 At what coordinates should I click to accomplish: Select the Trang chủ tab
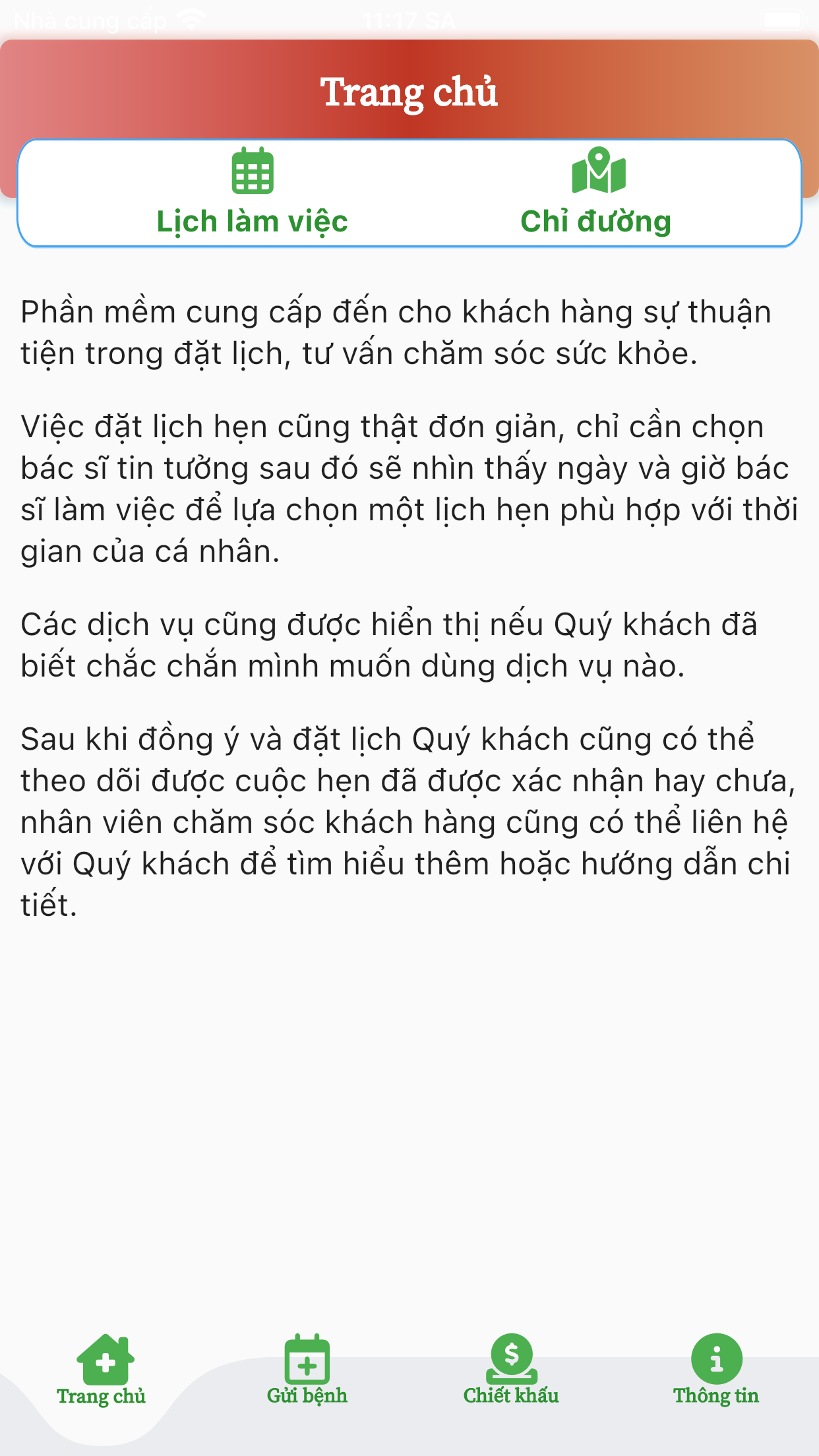102,1370
